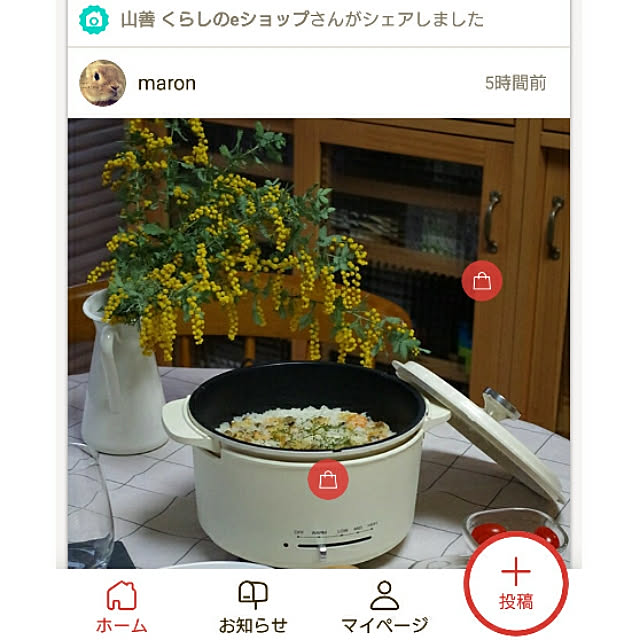Image resolution: width=640 pixels, height=640 pixels.
Task: Tap the shopping bag tag near the cabinet
Action: click(482, 282)
